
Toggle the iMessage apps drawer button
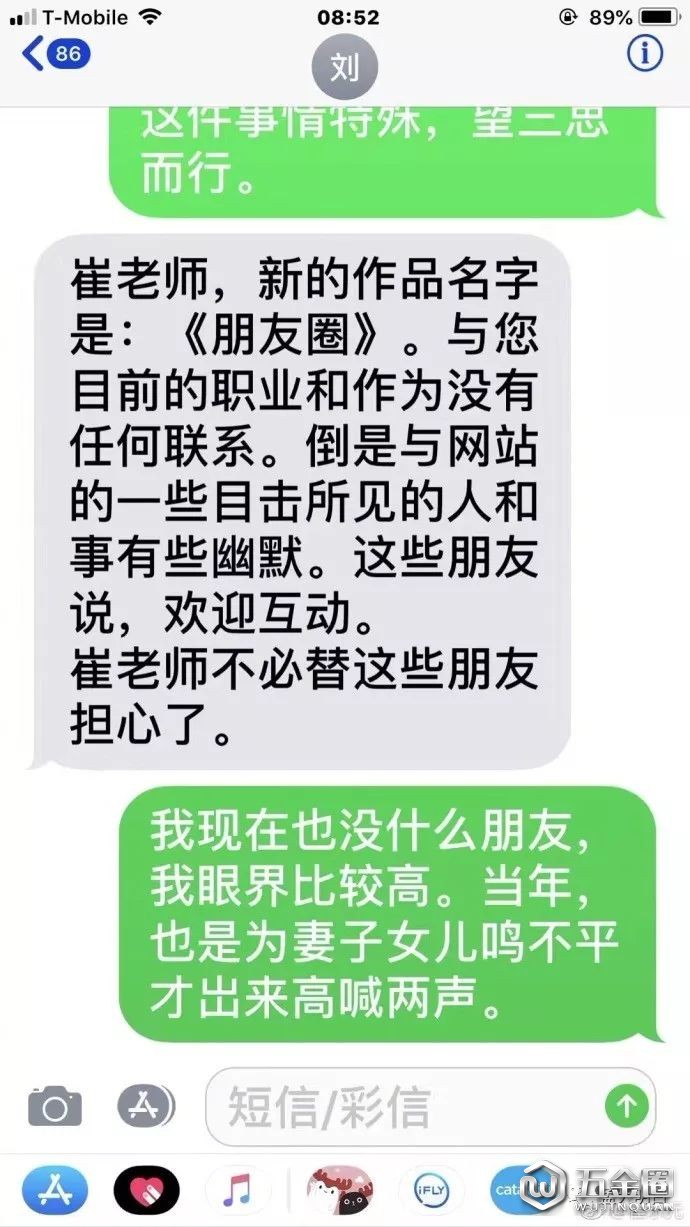tap(145, 1105)
